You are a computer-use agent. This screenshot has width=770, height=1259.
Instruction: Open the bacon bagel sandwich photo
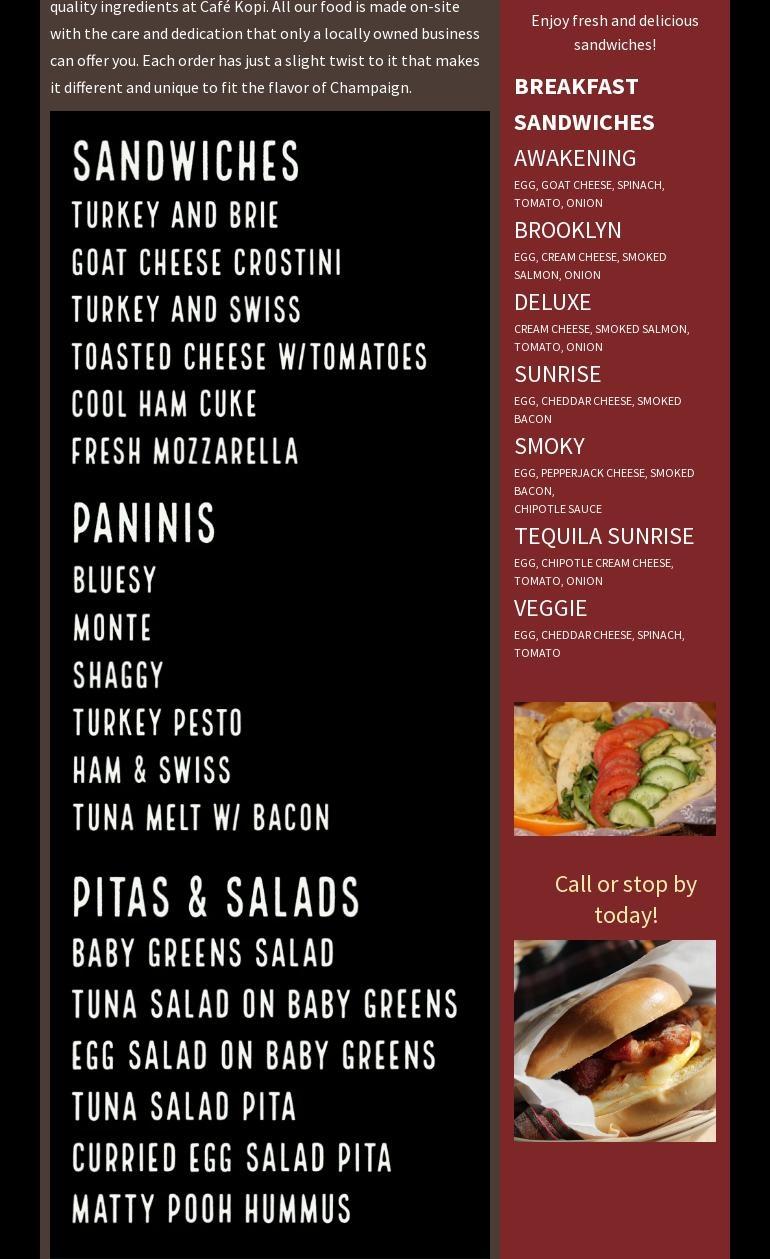point(614,1040)
